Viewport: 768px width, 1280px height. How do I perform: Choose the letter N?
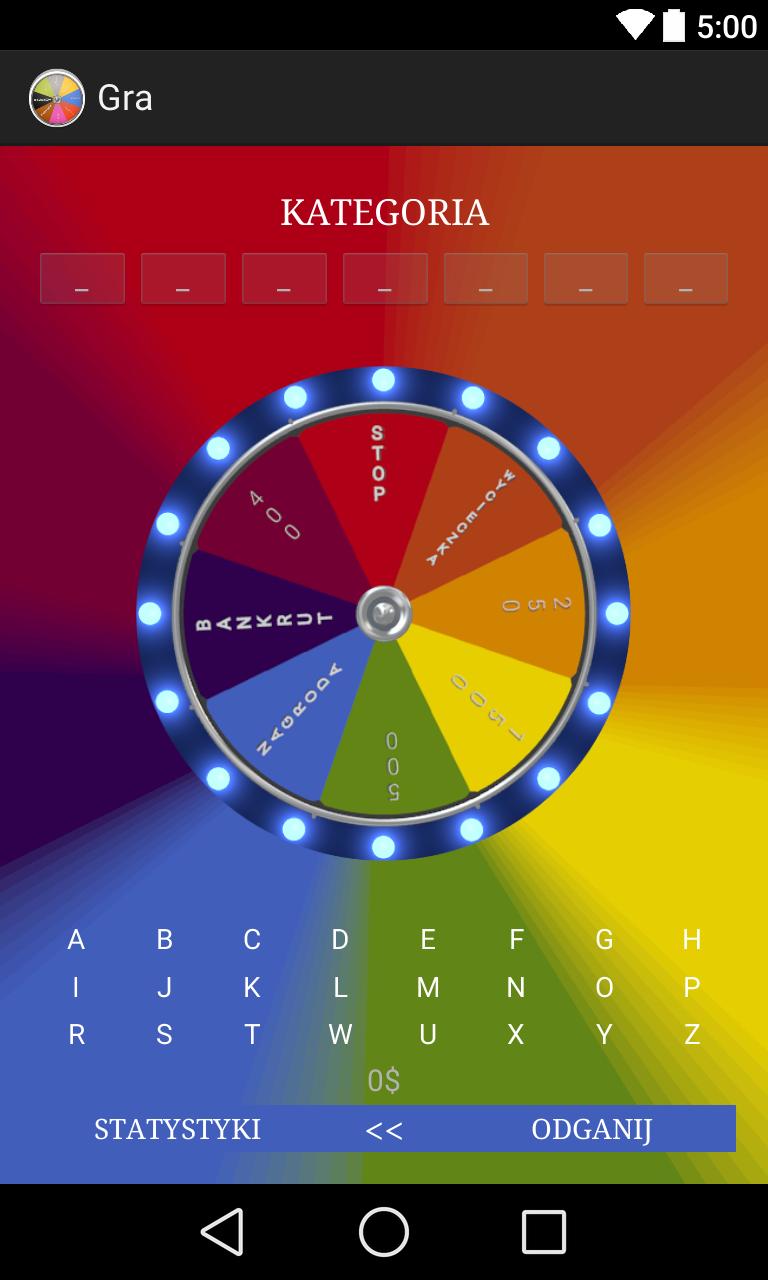pos(516,988)
